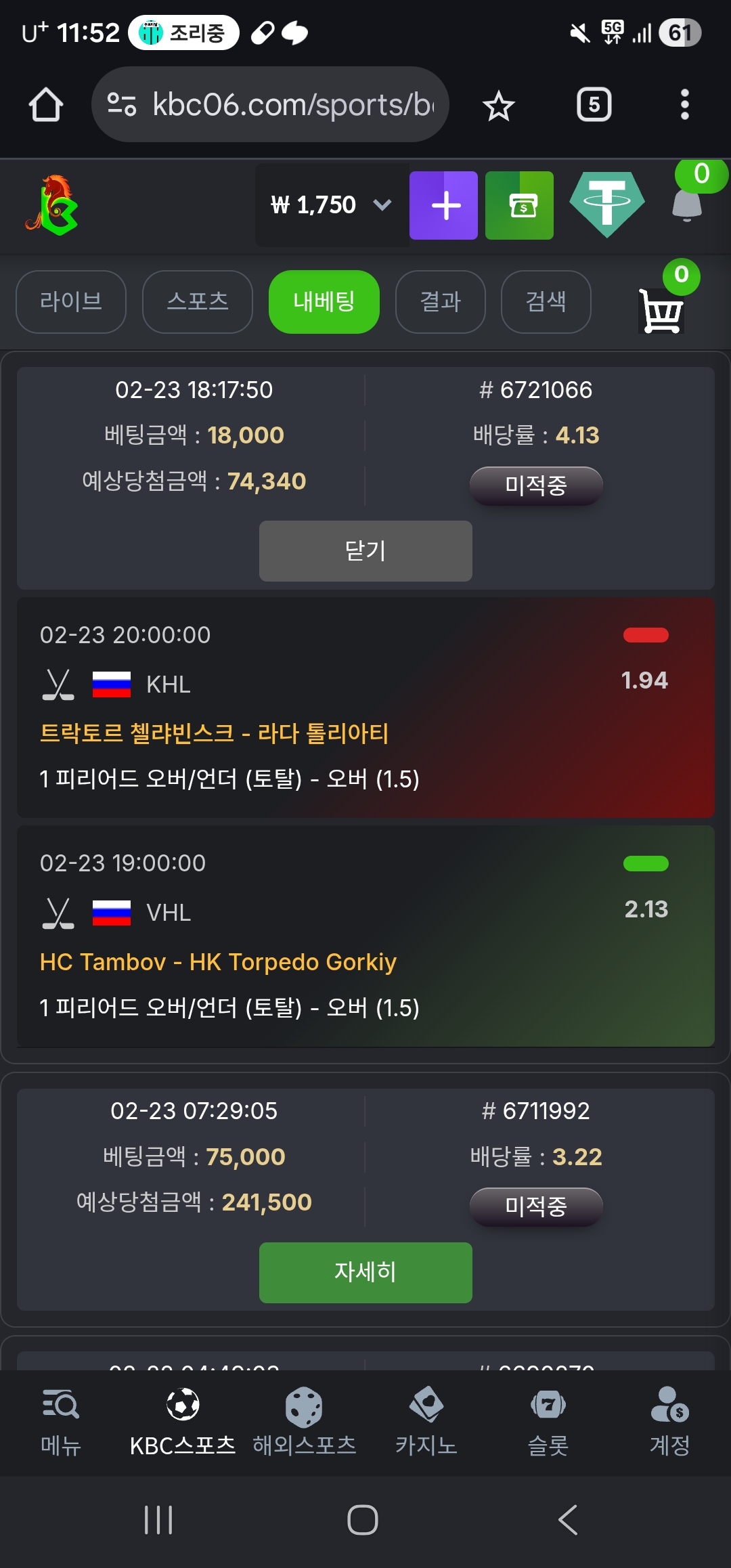
Task: Switch to the 스포츠 tab
Action: tap(198, 302)
